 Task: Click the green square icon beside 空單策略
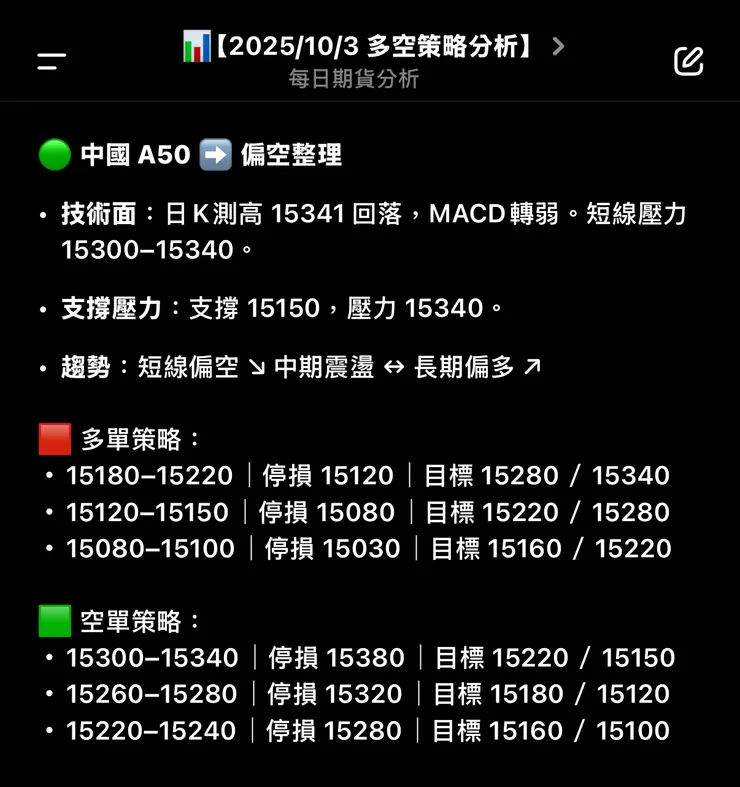[x=57, y=621]
